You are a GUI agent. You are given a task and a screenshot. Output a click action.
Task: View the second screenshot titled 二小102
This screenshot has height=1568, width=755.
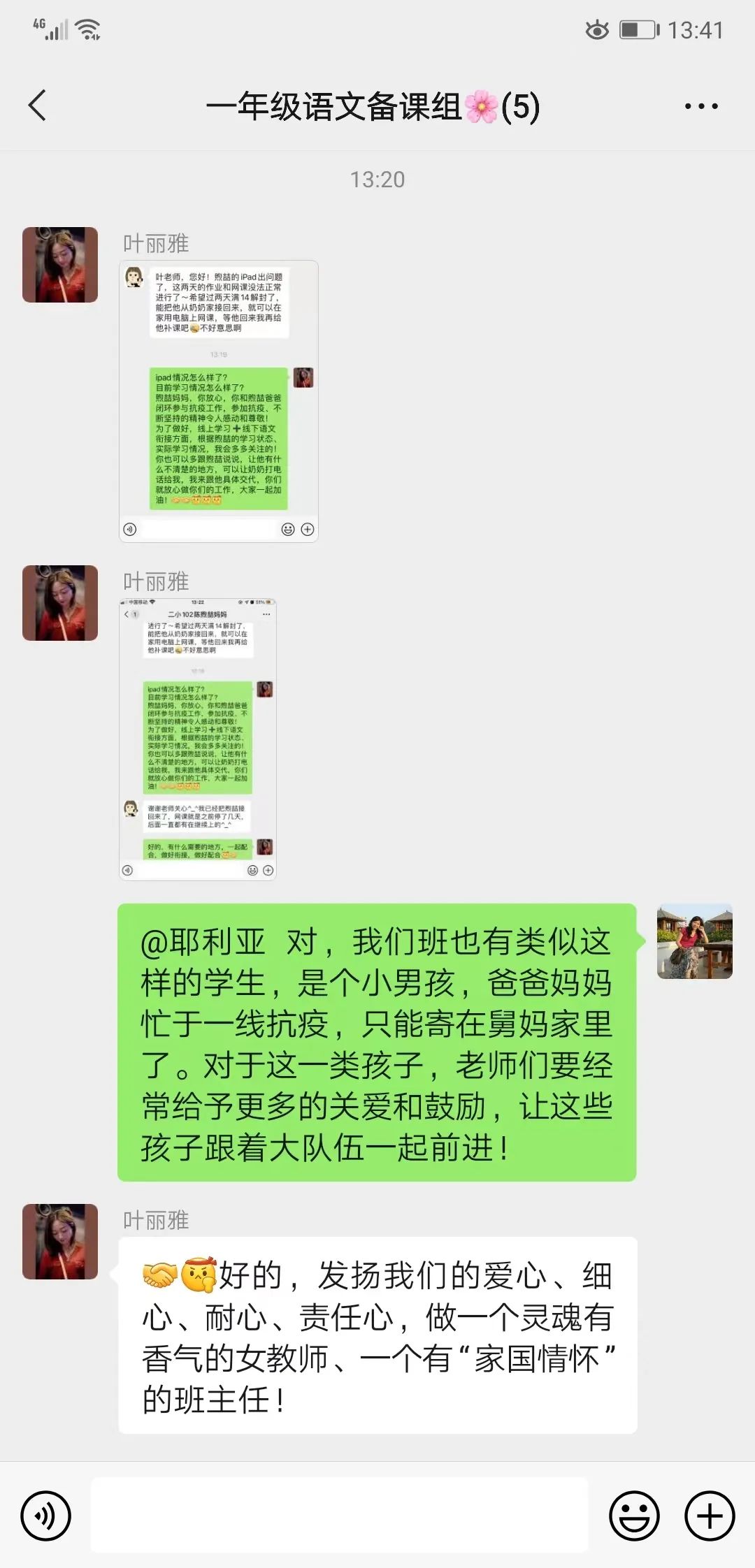[x=198, y=739]
